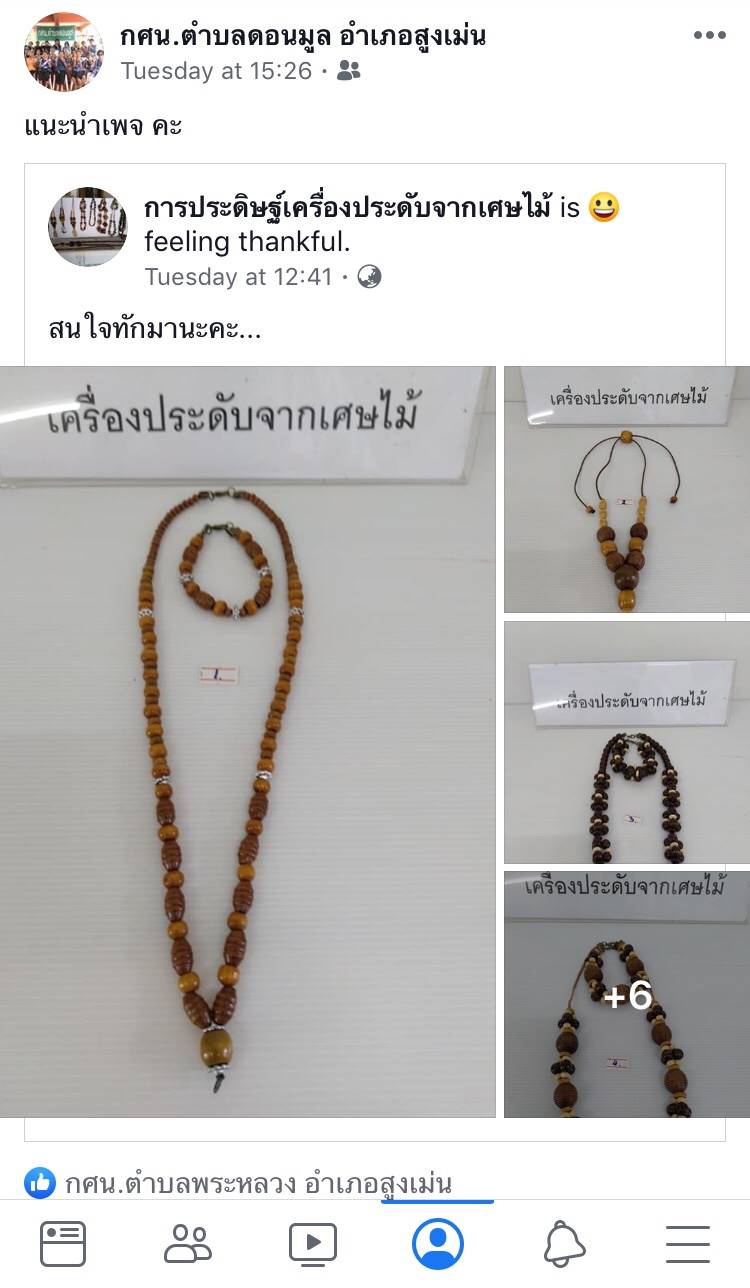
Task: View the +6 more photos
Action: pyautogui.click(x=627, y=995)
